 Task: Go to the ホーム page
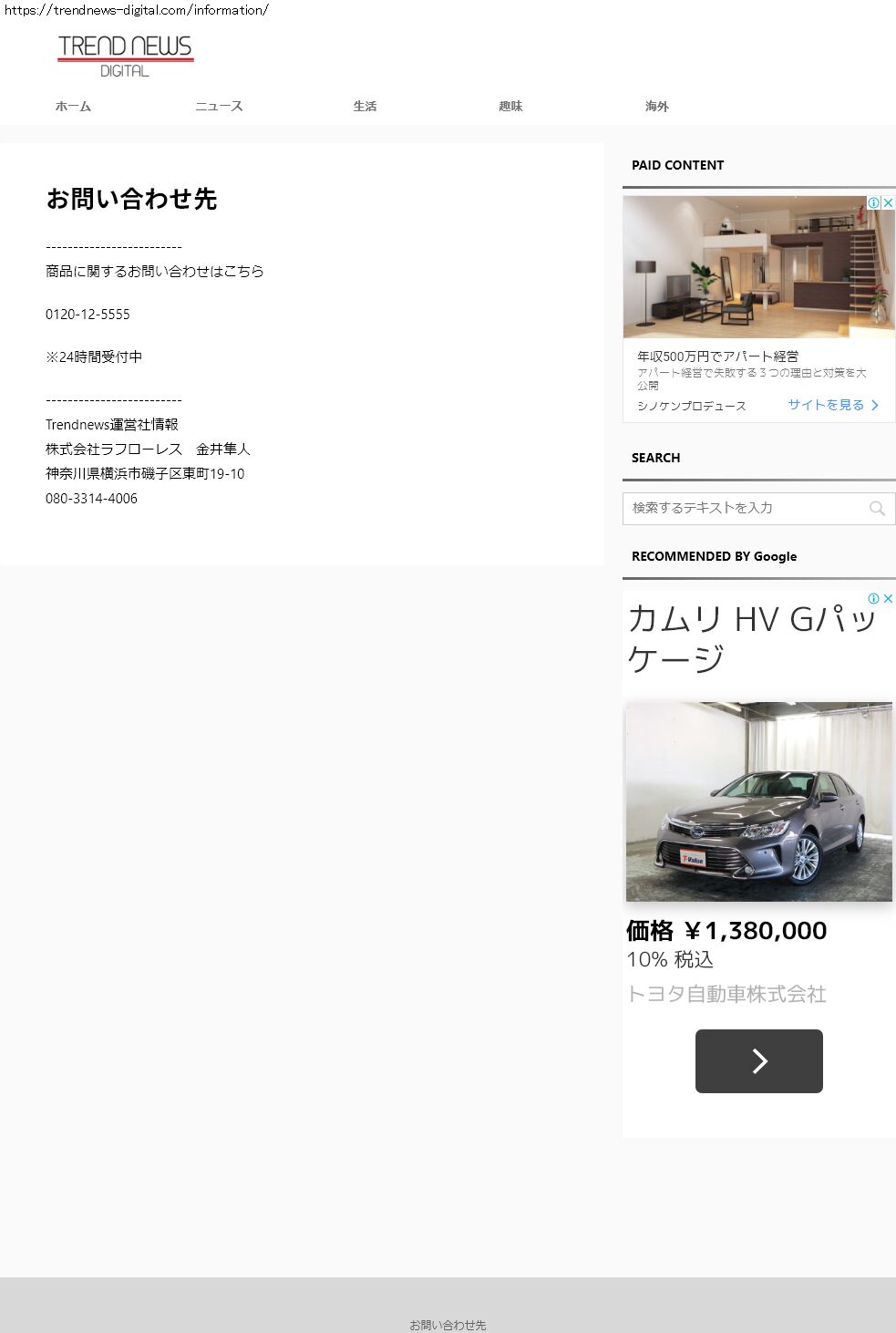tap(73, 107)
